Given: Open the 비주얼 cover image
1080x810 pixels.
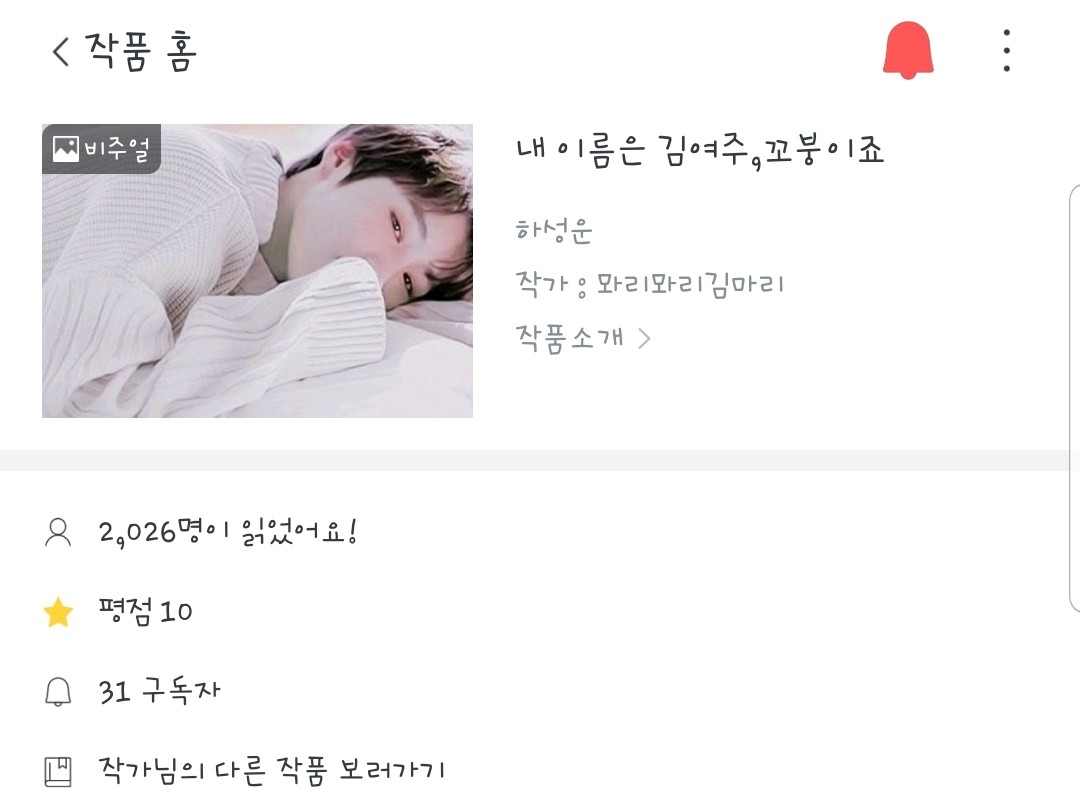Looking at the screenshot, I should tap(258, 271).
